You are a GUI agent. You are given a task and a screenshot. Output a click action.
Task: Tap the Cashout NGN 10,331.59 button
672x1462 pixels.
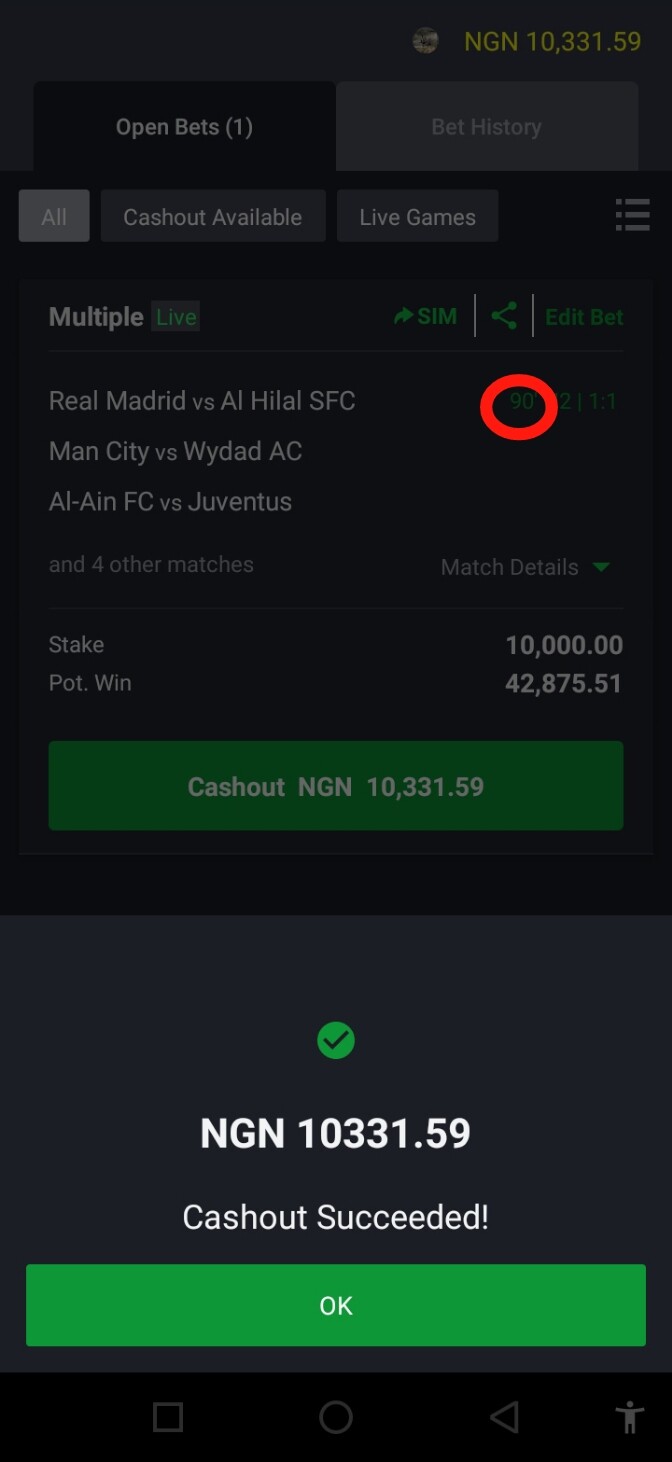coord(336,786)
